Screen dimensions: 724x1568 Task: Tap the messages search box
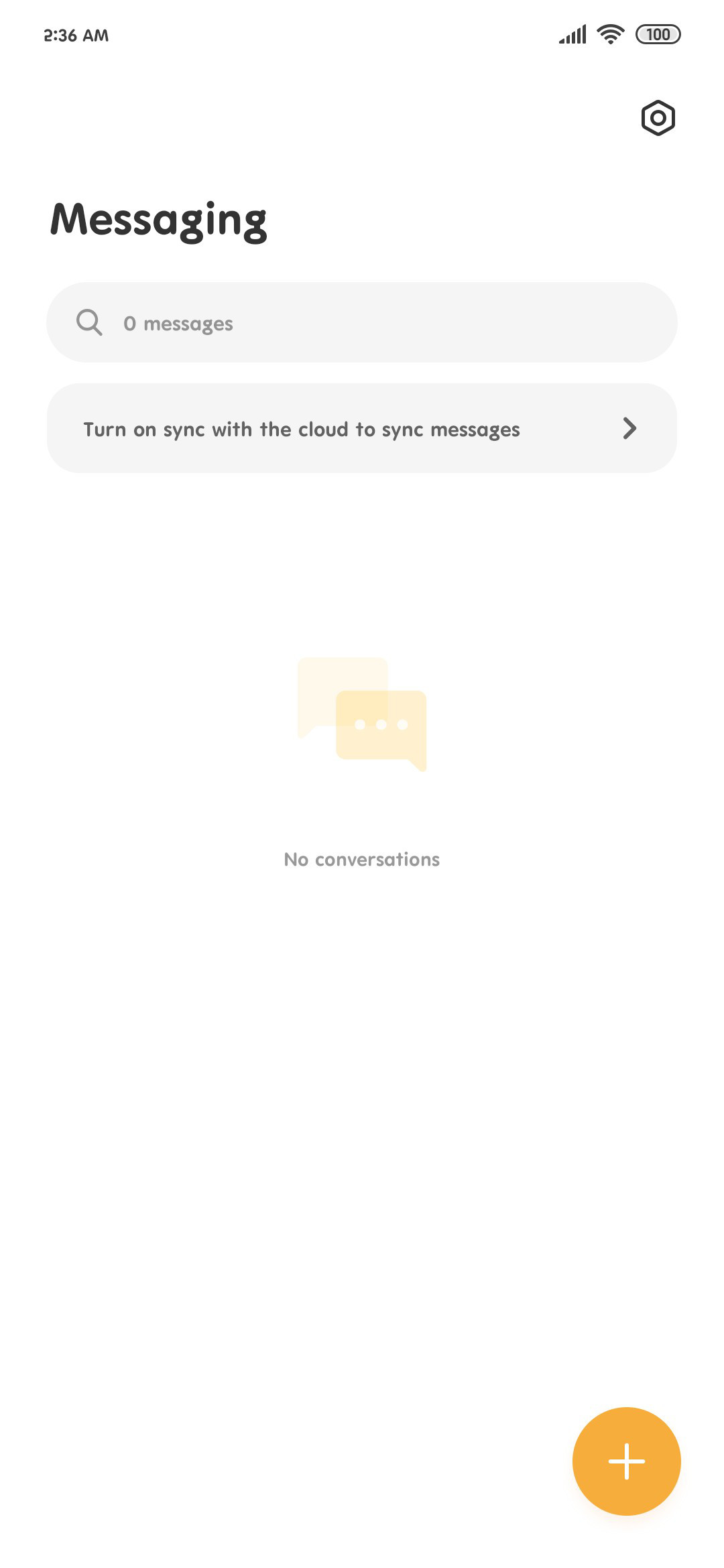click(x=362, y=322)
